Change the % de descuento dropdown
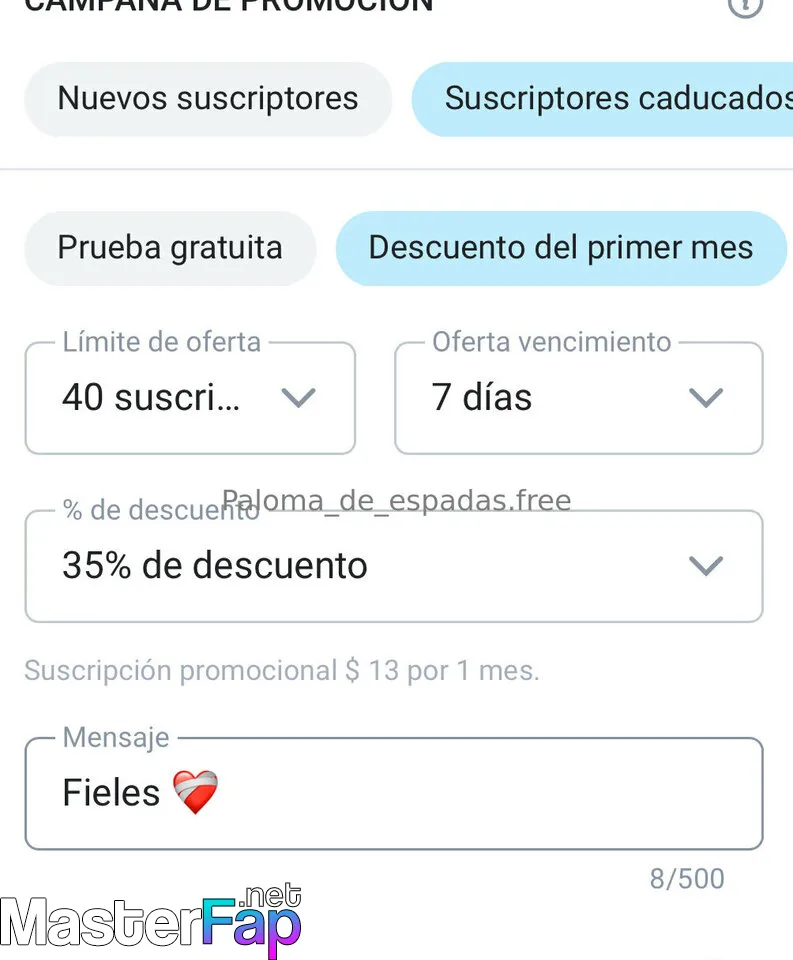This screenshot has width=793, height=960. coord(393,566)
